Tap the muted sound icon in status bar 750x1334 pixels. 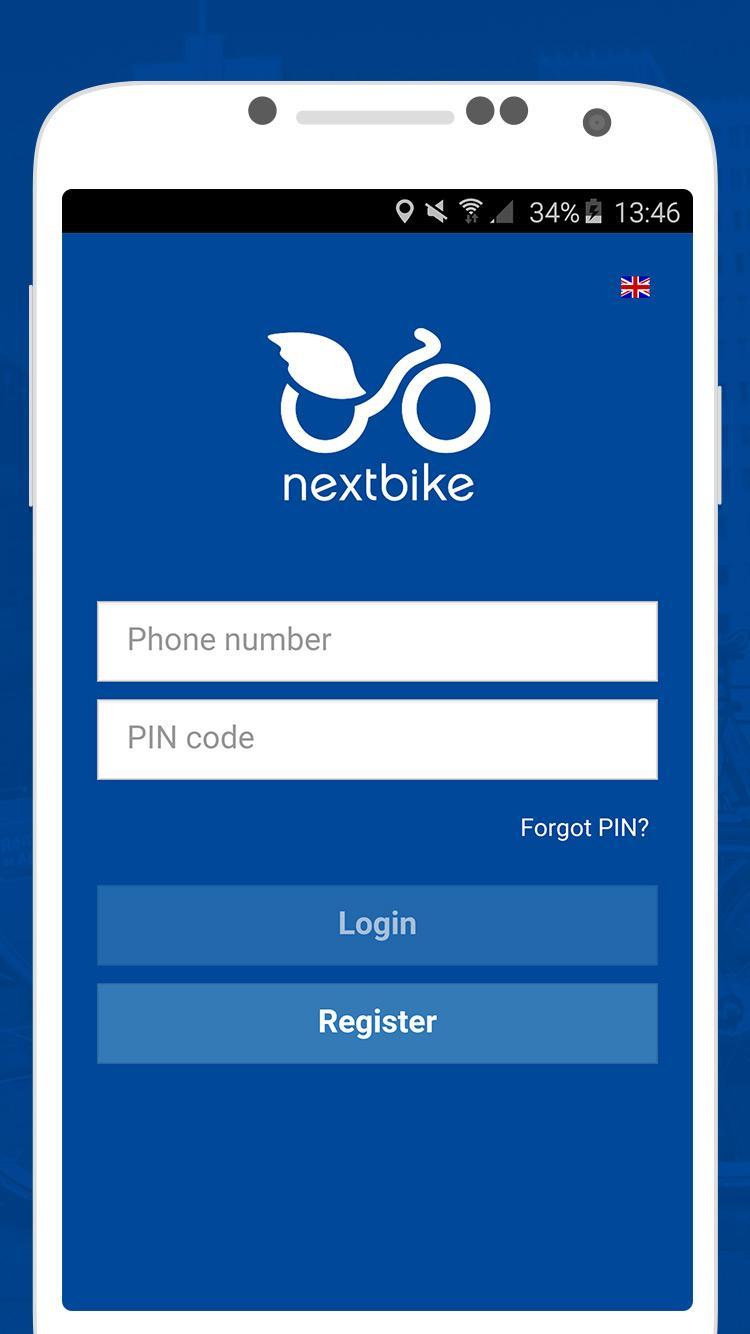pos(437,213)
